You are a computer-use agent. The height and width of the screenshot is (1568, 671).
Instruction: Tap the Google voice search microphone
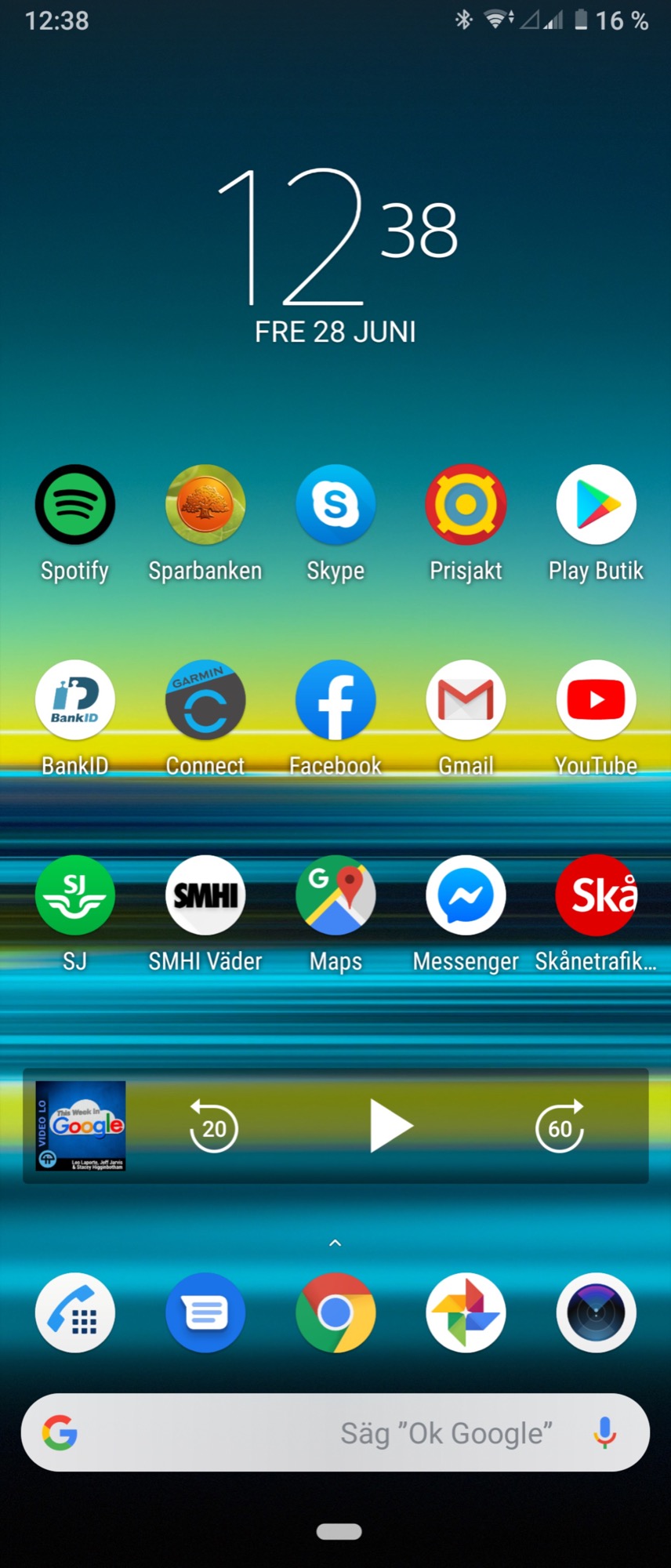[x=604, y=1432]
